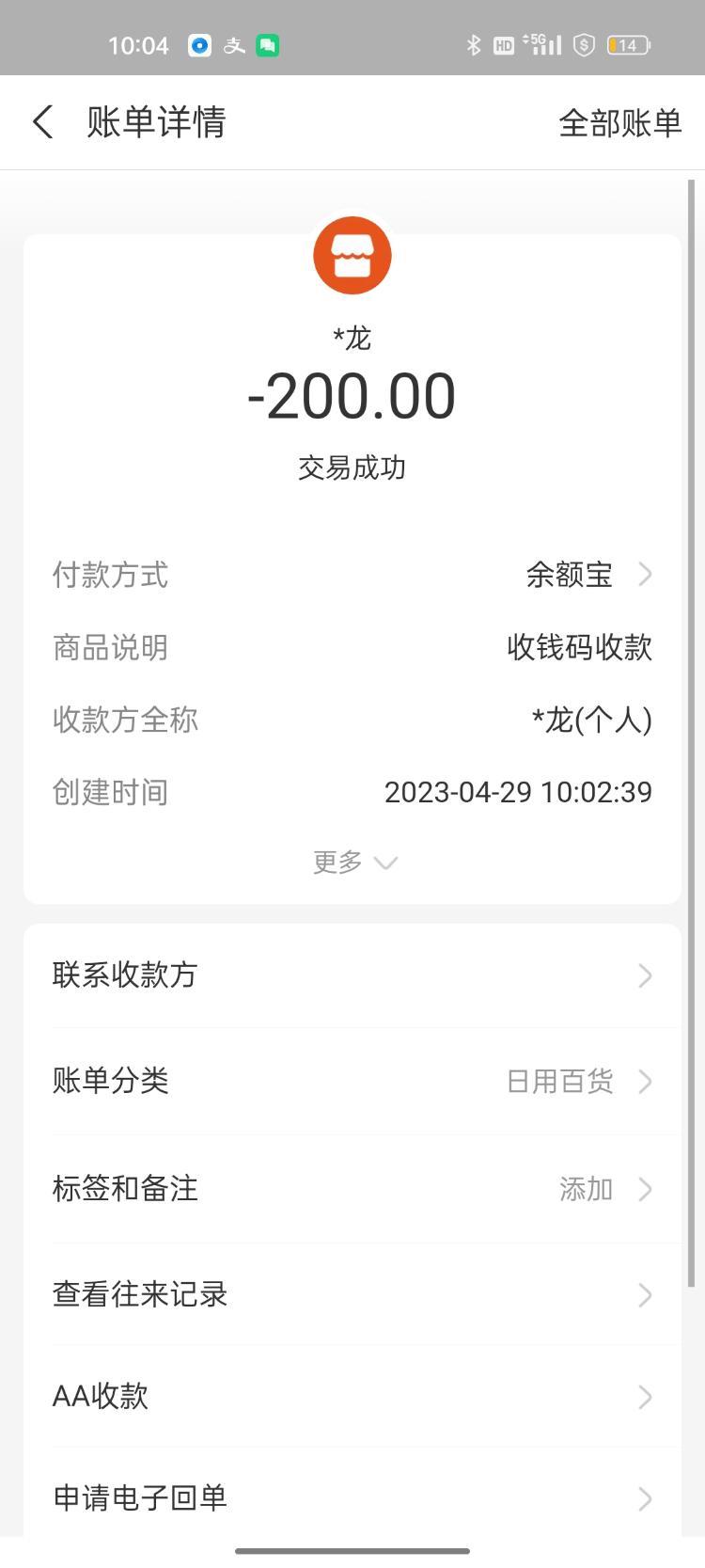The width and height of the screenshot is (705, 1568).
Task: Go back using the top-left arrow
Action: (x=43, y=122)
